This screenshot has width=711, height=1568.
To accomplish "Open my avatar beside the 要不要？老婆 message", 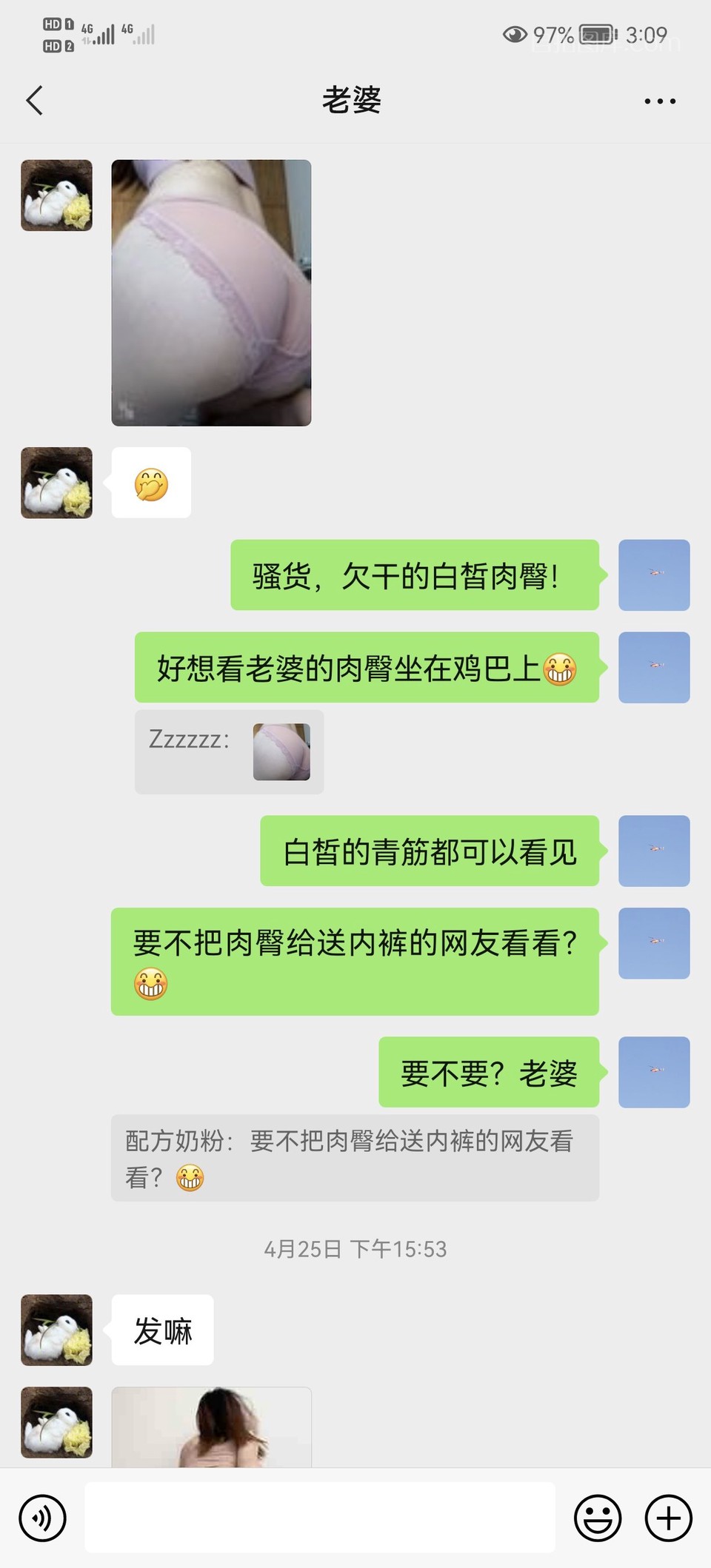I will [x=654, y=1072].
